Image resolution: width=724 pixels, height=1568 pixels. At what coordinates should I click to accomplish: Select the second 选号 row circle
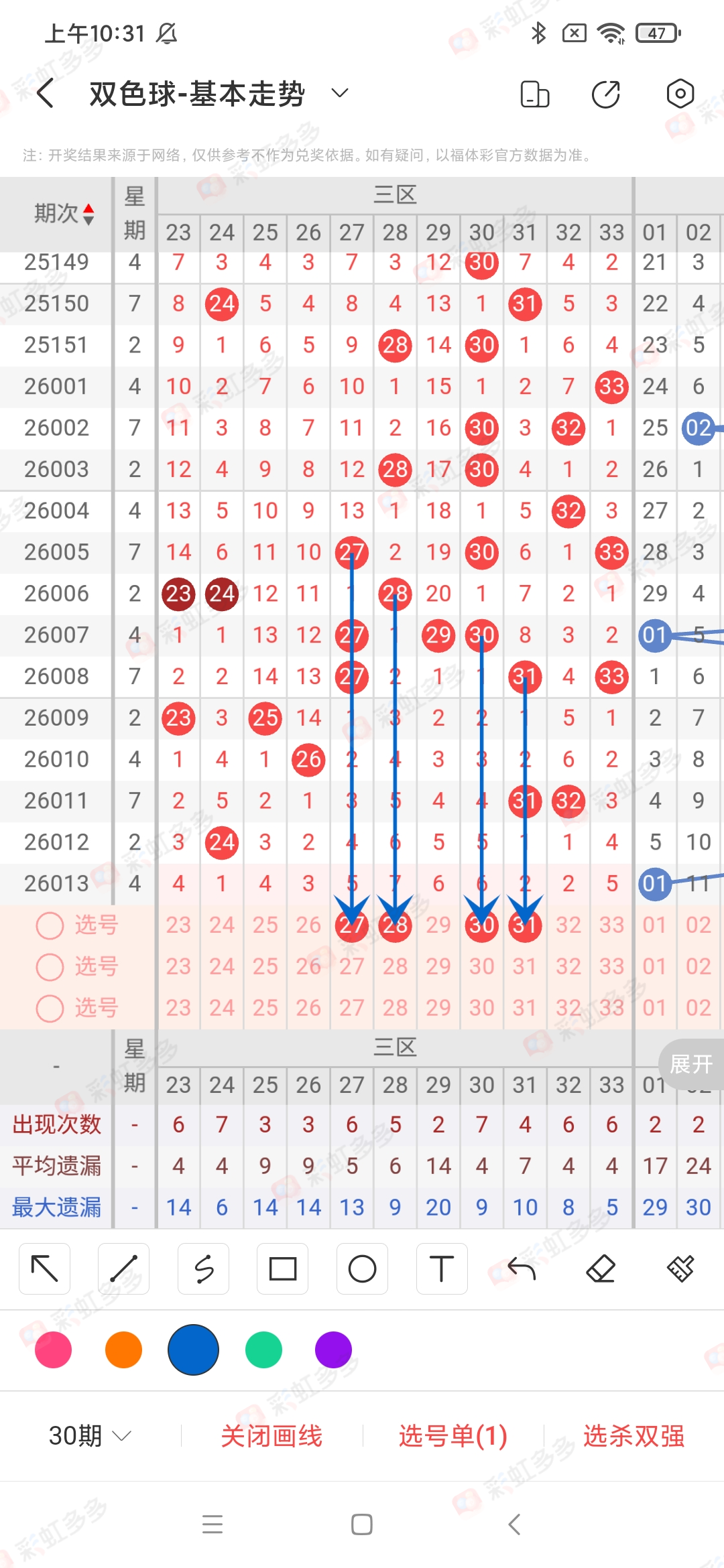tap(48, 967)
